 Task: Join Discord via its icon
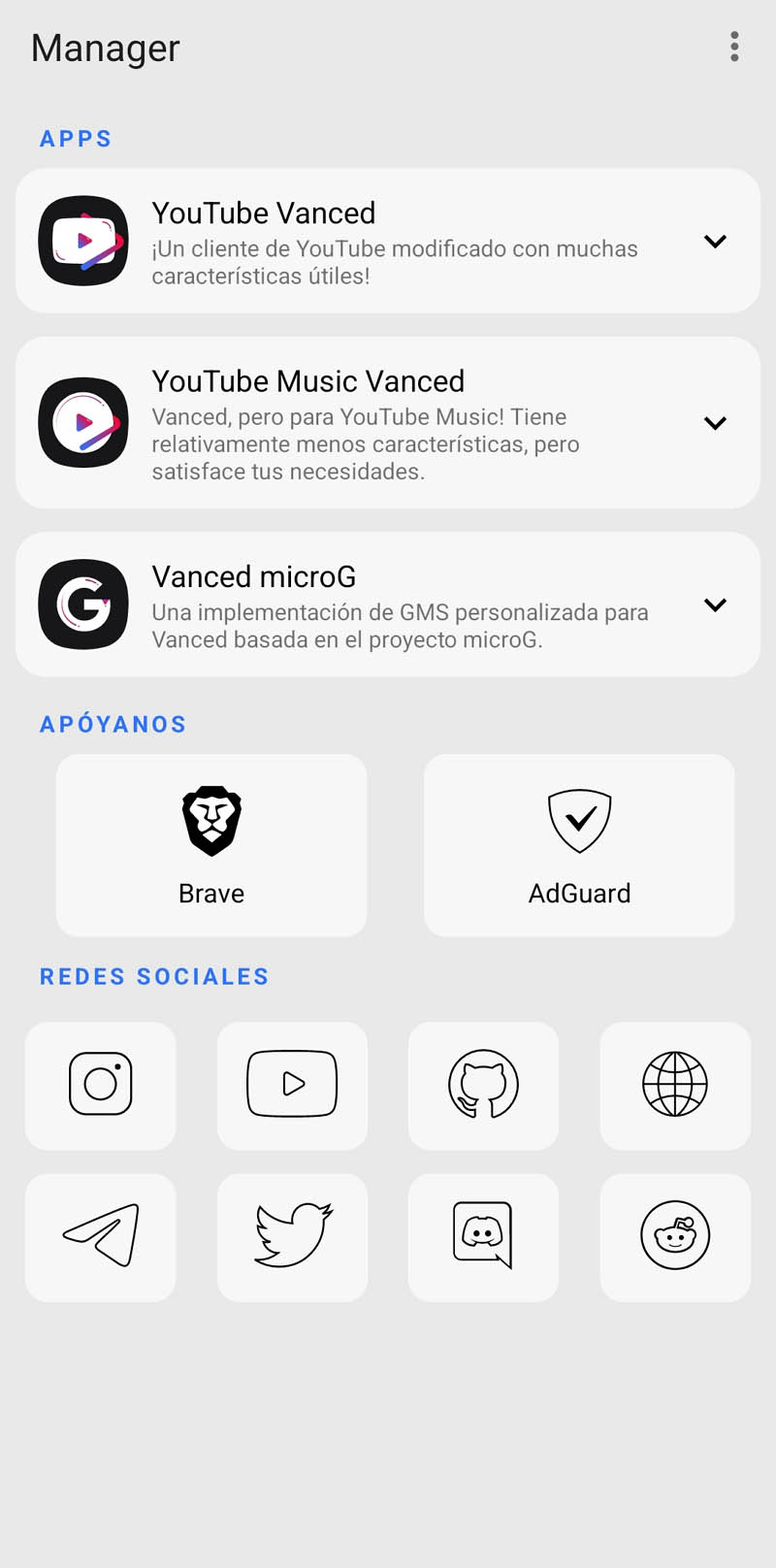pyautogui.click(x=483, y=1237)
